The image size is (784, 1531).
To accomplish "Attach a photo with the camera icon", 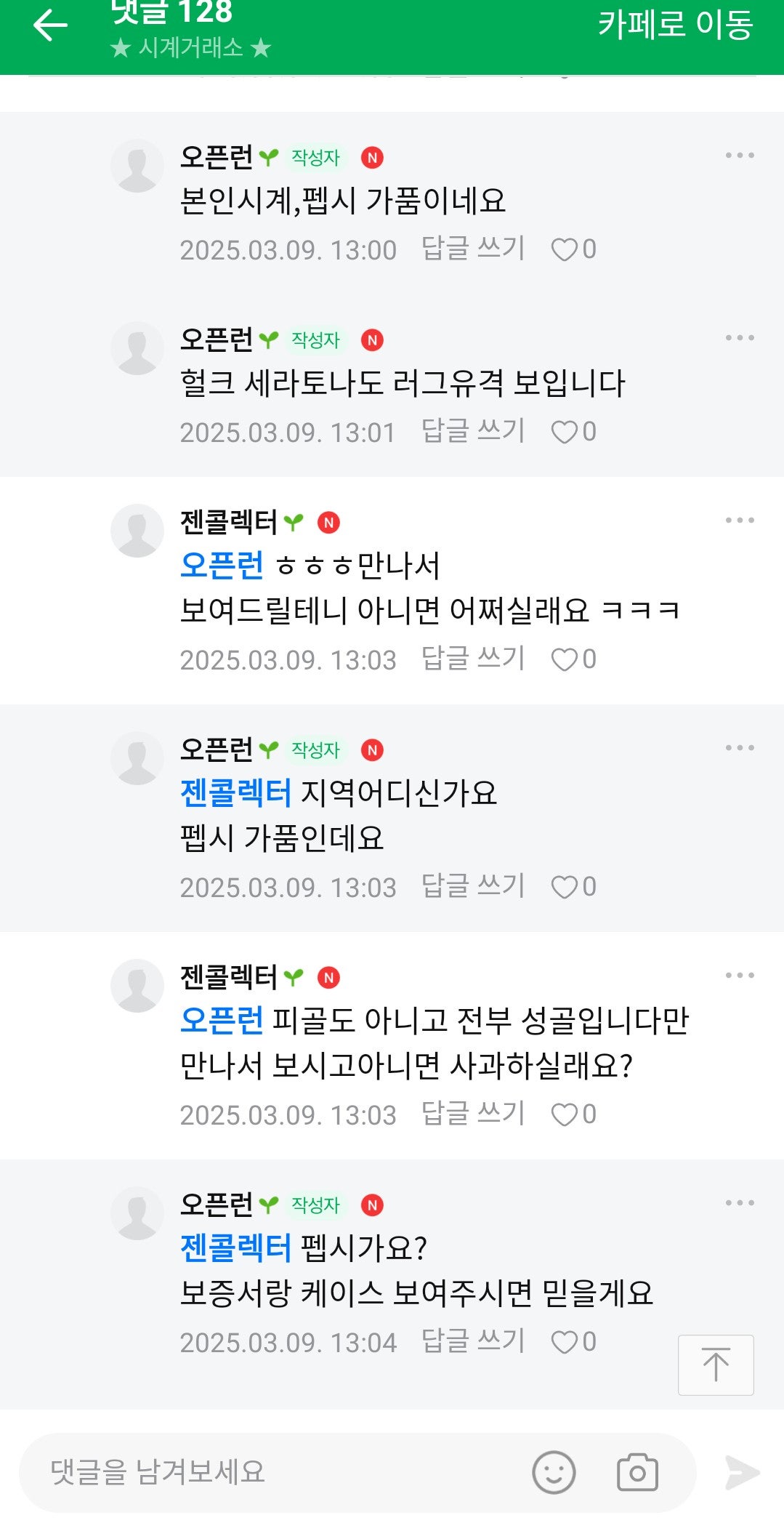I will [x=637, y=1472].
